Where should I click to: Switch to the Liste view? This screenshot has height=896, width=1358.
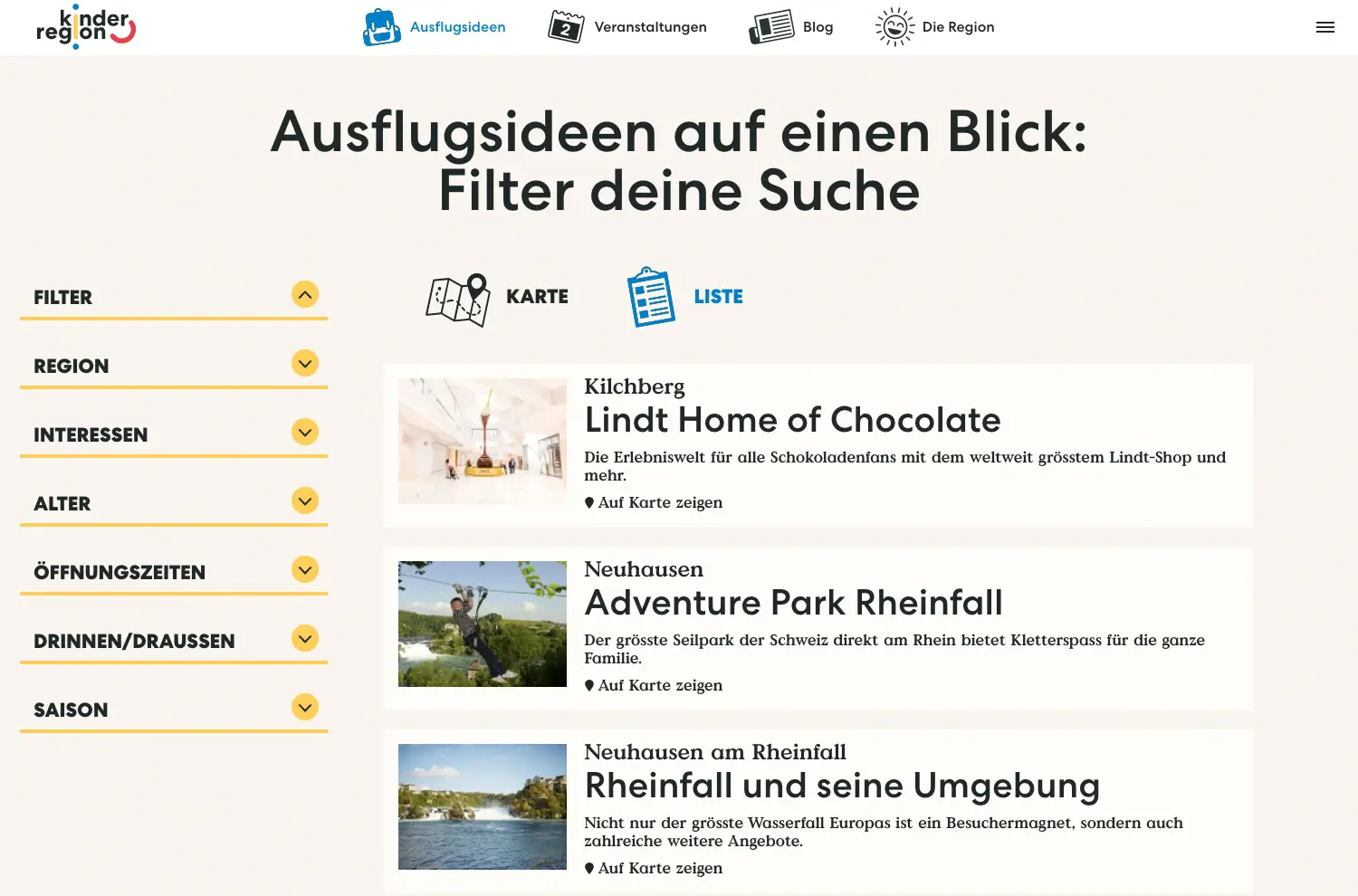(685, 297)
